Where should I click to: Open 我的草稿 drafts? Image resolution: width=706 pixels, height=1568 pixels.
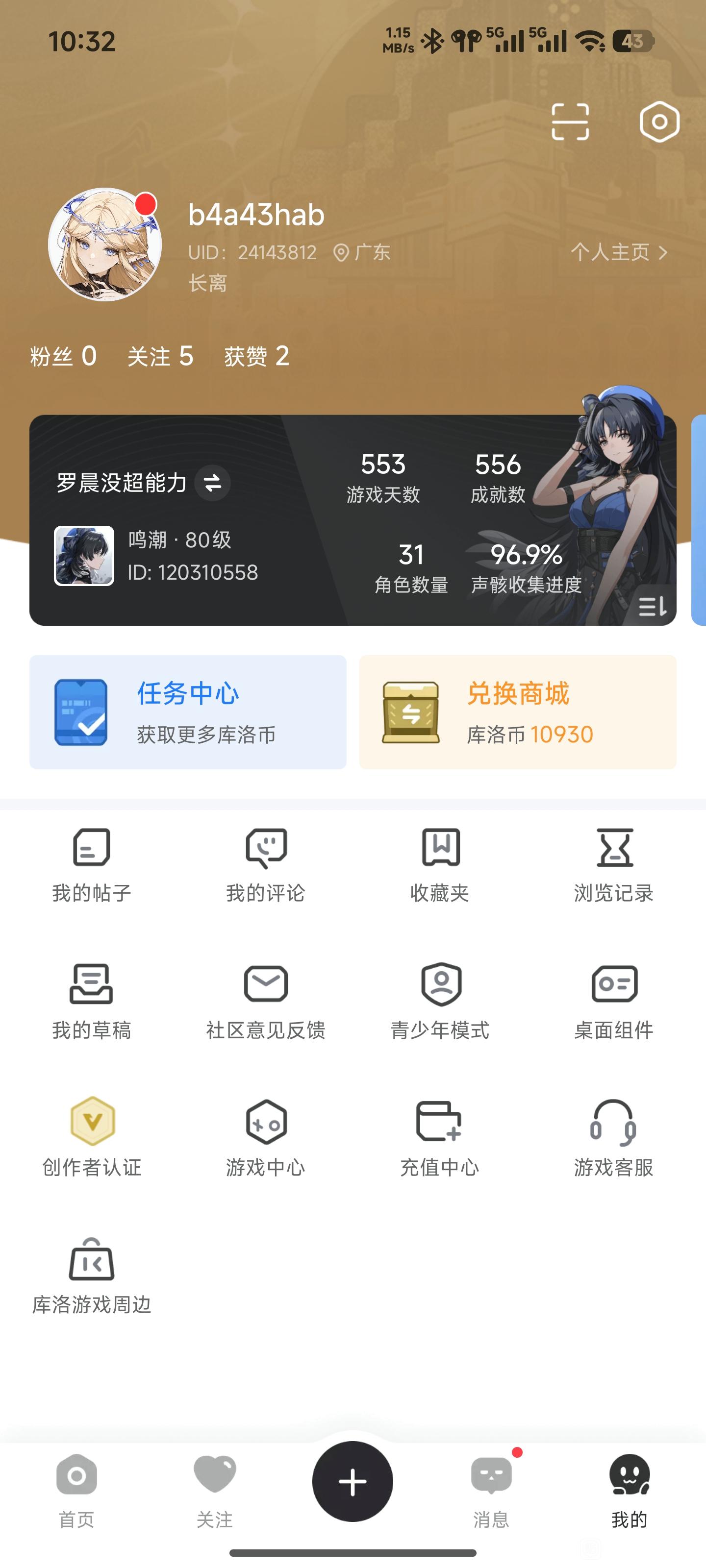[x=91, y=1001]
